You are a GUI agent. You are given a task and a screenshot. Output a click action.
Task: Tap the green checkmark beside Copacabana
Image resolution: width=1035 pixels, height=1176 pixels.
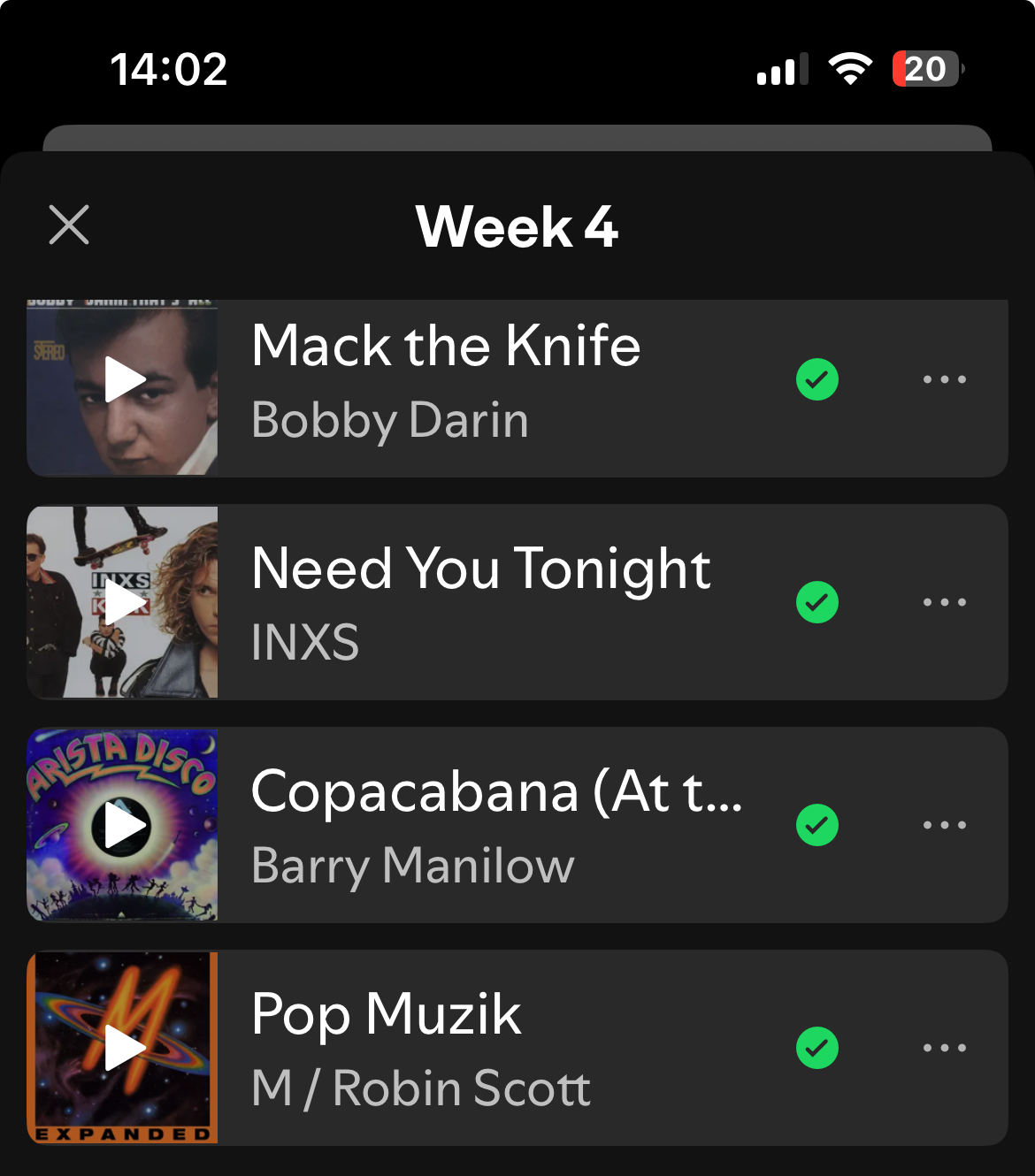pyautogui.click(x=817, y=826)
